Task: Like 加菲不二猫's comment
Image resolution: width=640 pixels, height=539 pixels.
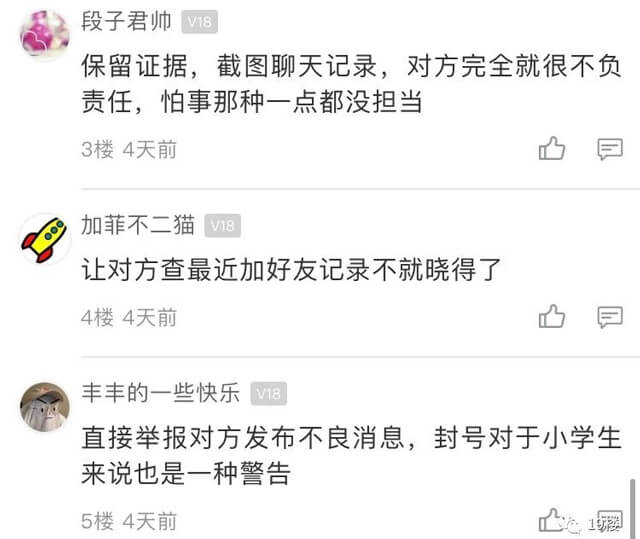Action: (552, 318)
